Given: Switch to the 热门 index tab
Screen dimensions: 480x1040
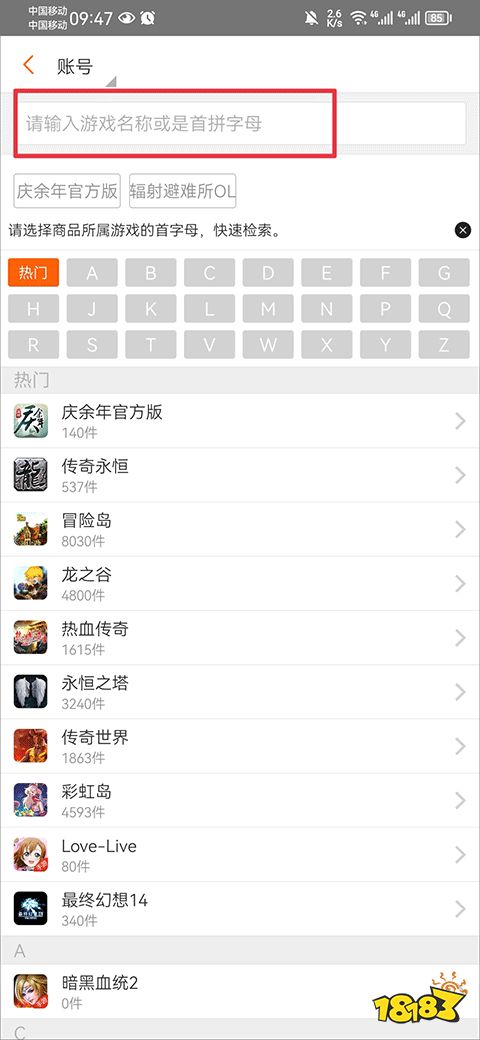Looking at the screenshot, I should 33,273.
